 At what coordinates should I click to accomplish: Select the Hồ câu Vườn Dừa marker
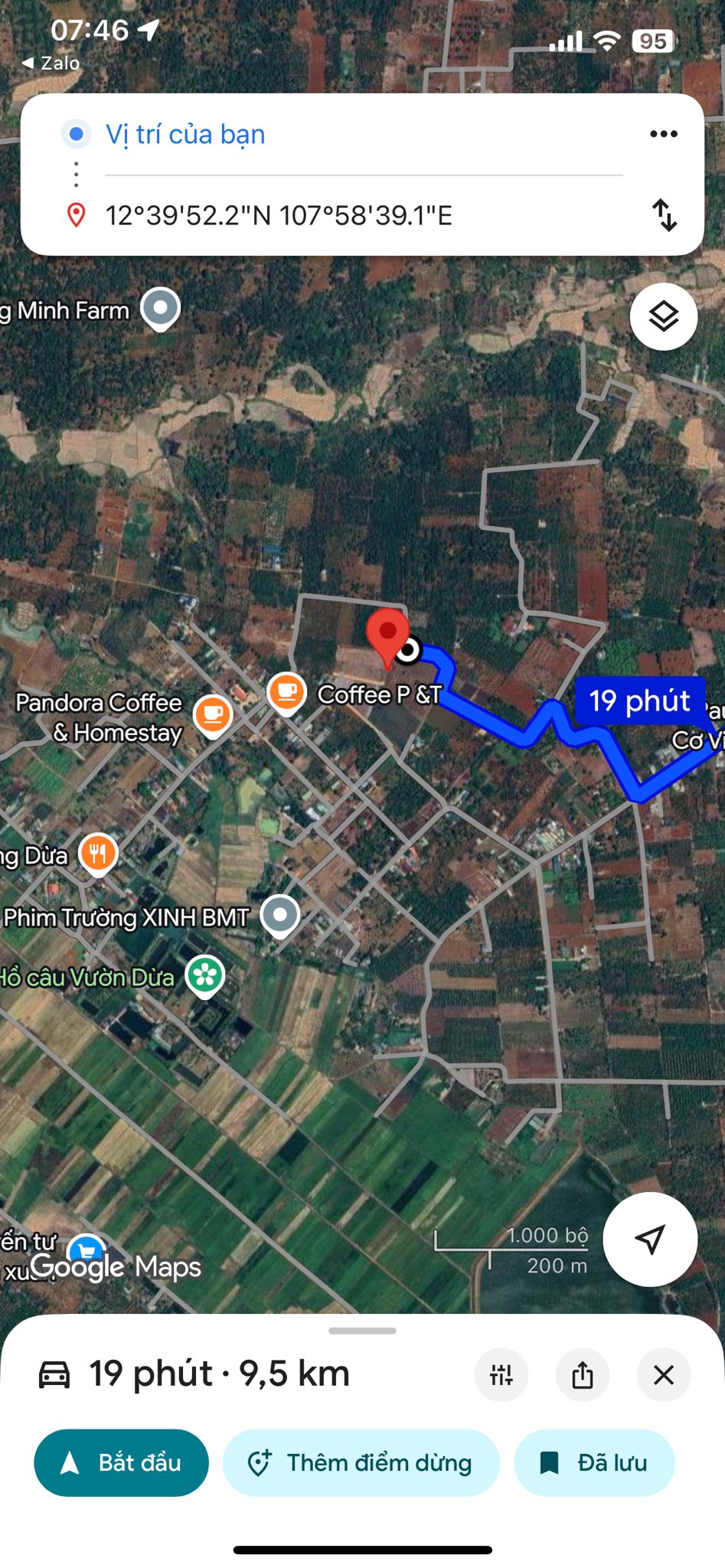tap(205, 975)
